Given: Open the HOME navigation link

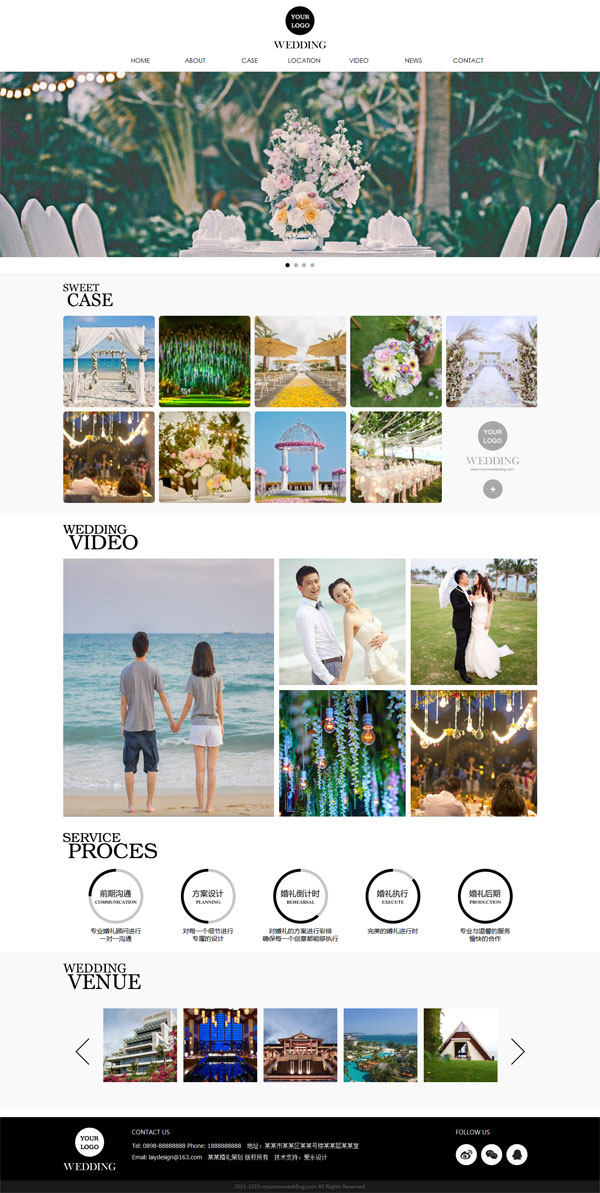Looking at the screenshot, I should coord(140,61).
